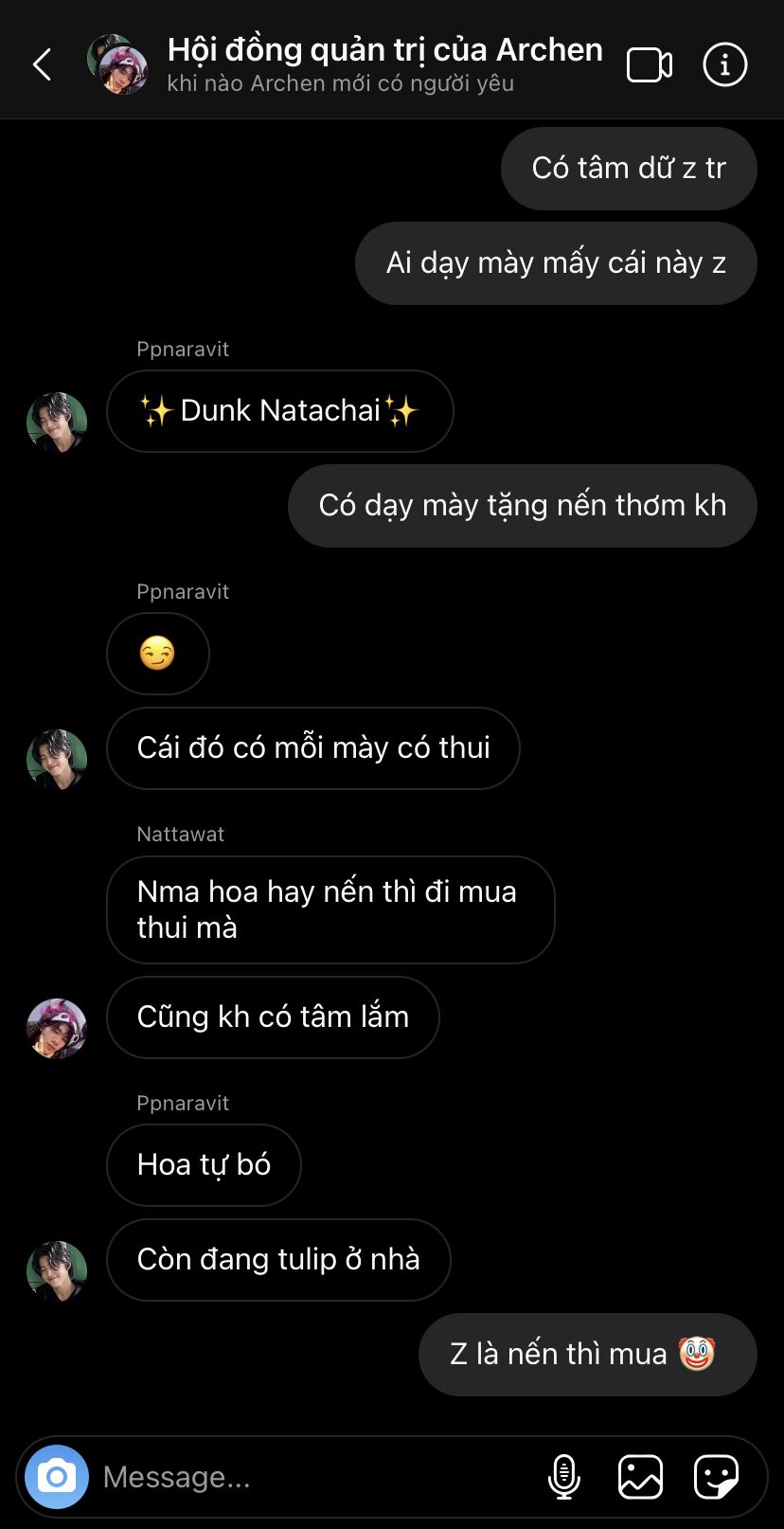Attach a photo from the gallery

pos(640,1476)
